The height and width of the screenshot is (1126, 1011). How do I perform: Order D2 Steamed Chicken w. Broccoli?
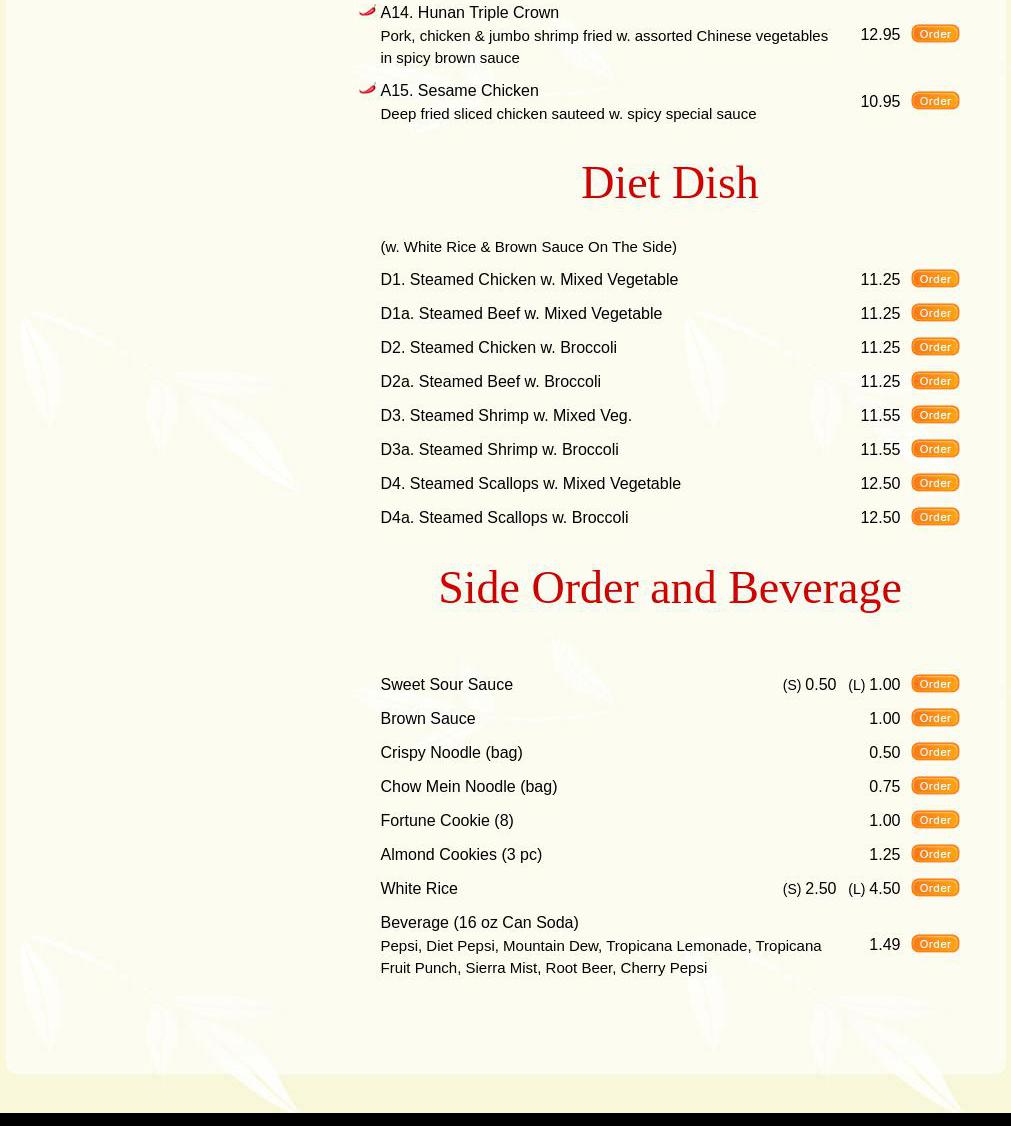click(935, 347)
